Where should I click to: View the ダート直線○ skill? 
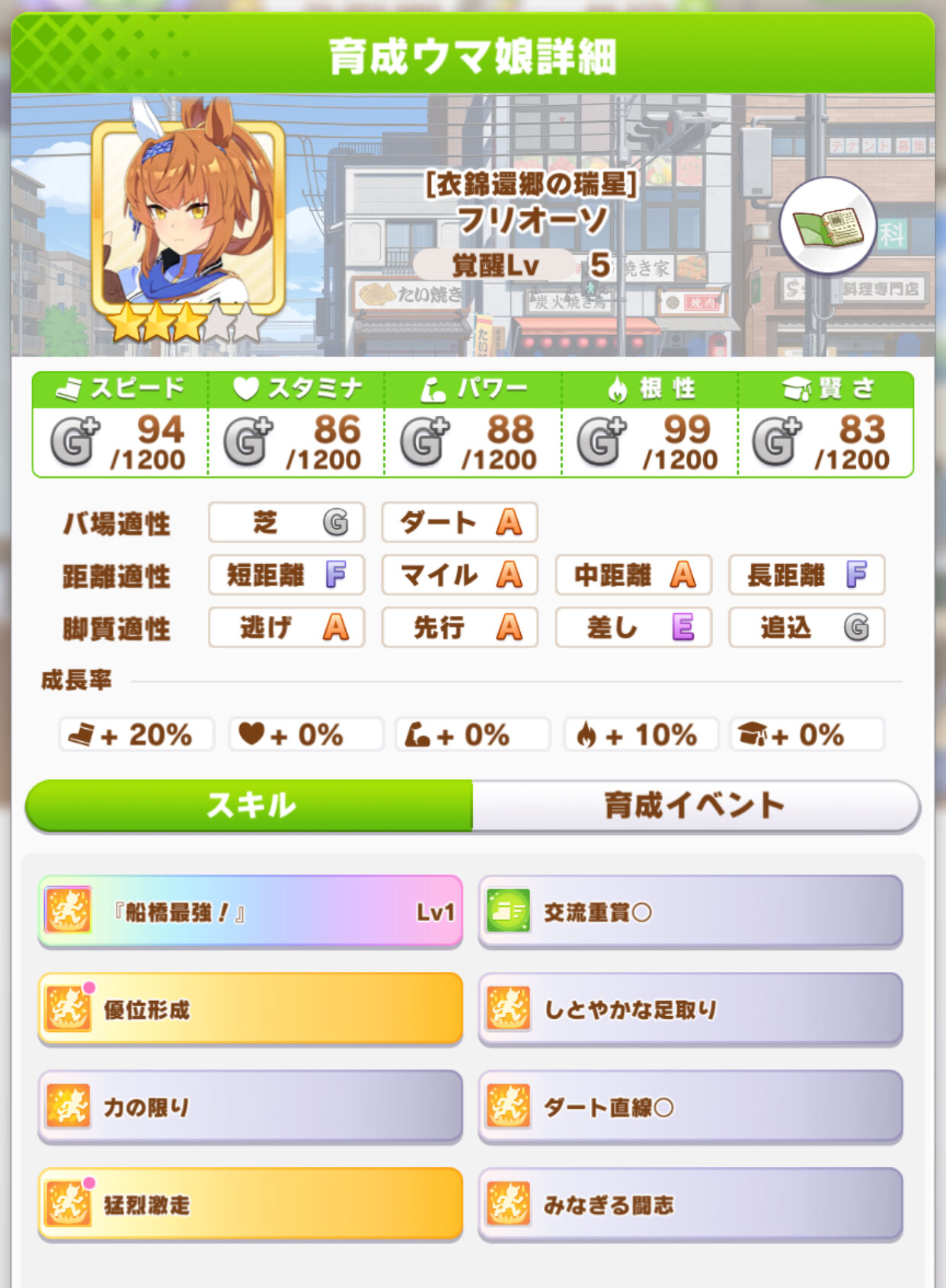(x=690, y=1107)
